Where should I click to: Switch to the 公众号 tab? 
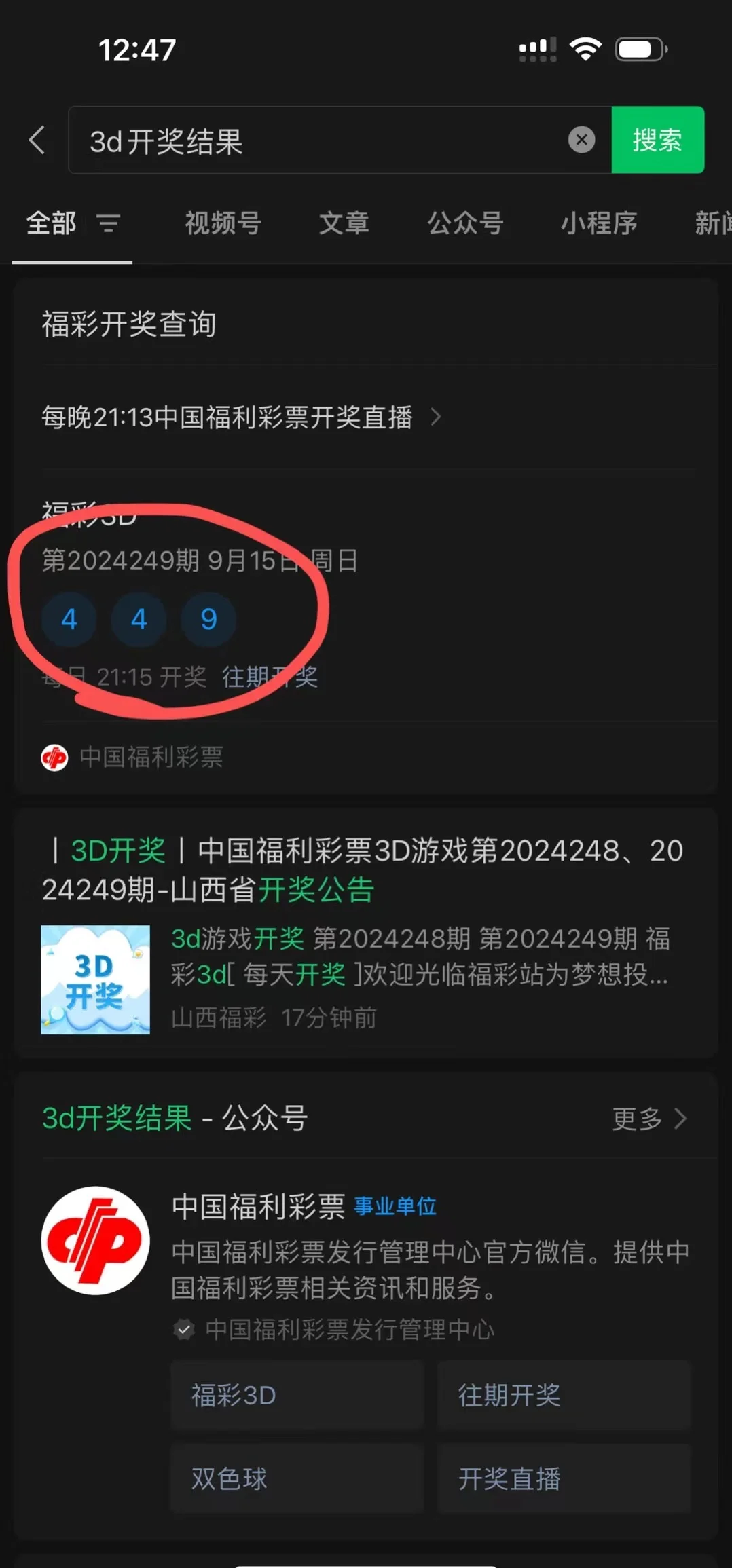(465, 223)
